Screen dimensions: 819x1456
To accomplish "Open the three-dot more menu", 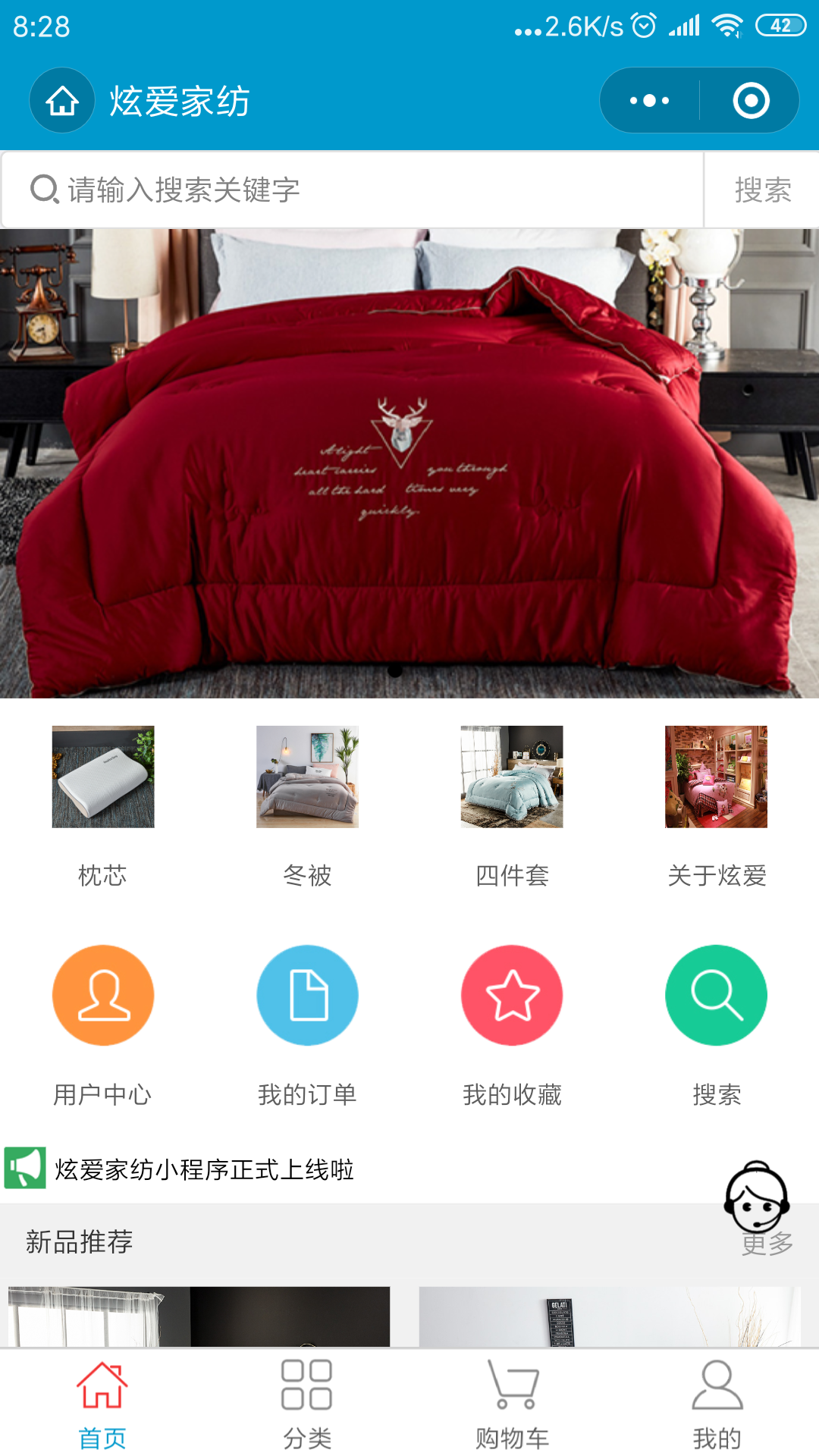I will 650,101.
